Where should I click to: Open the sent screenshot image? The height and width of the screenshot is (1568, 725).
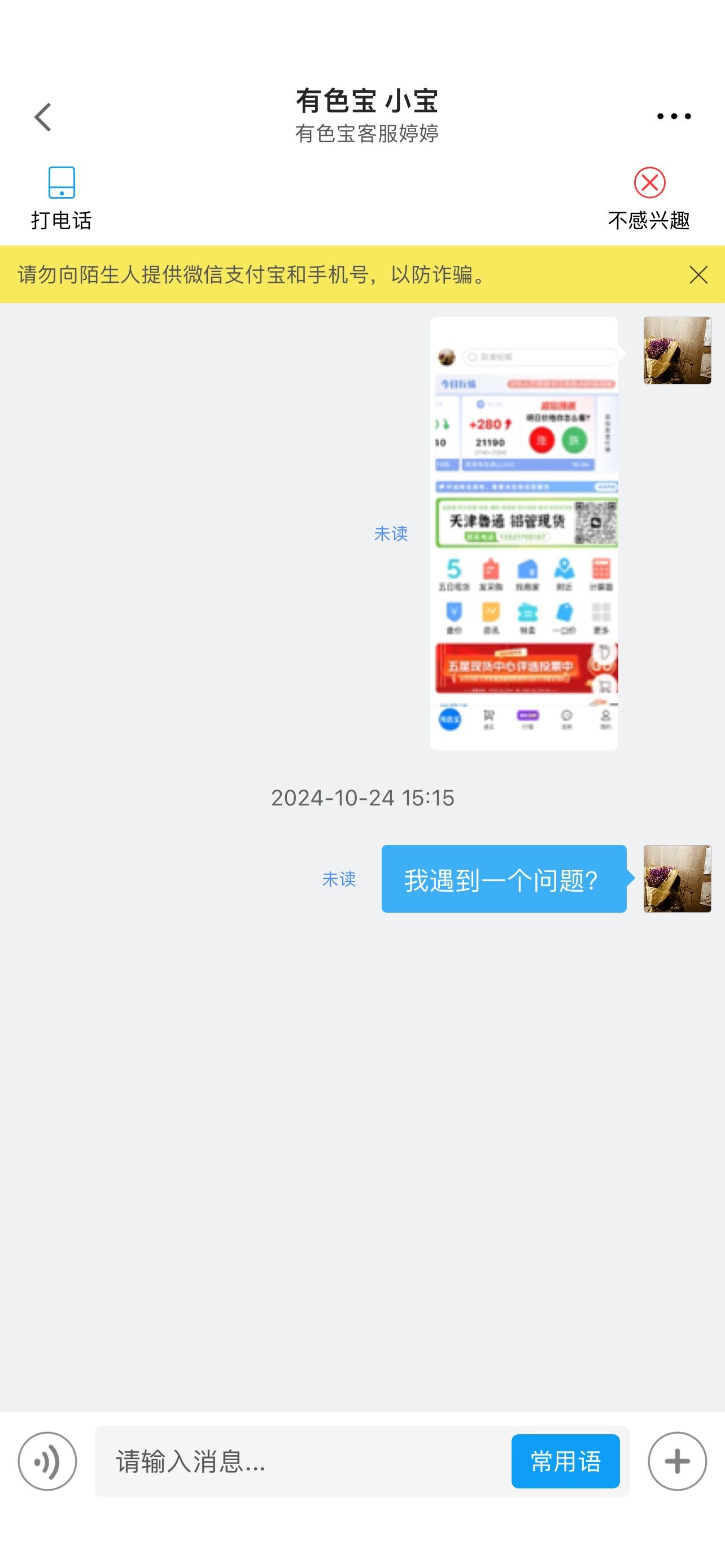(524, 533)
